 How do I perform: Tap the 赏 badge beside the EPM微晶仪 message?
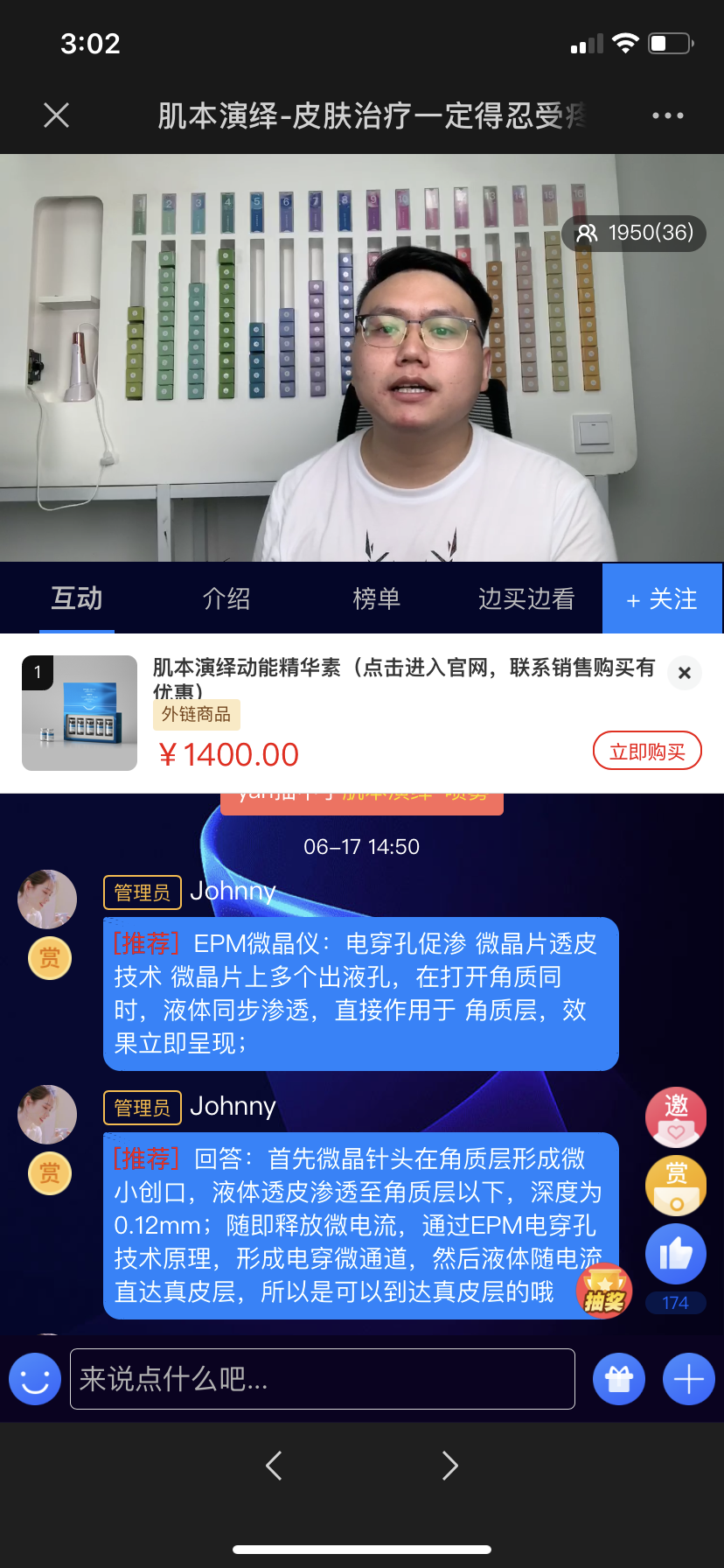click(x=50, y=958)
